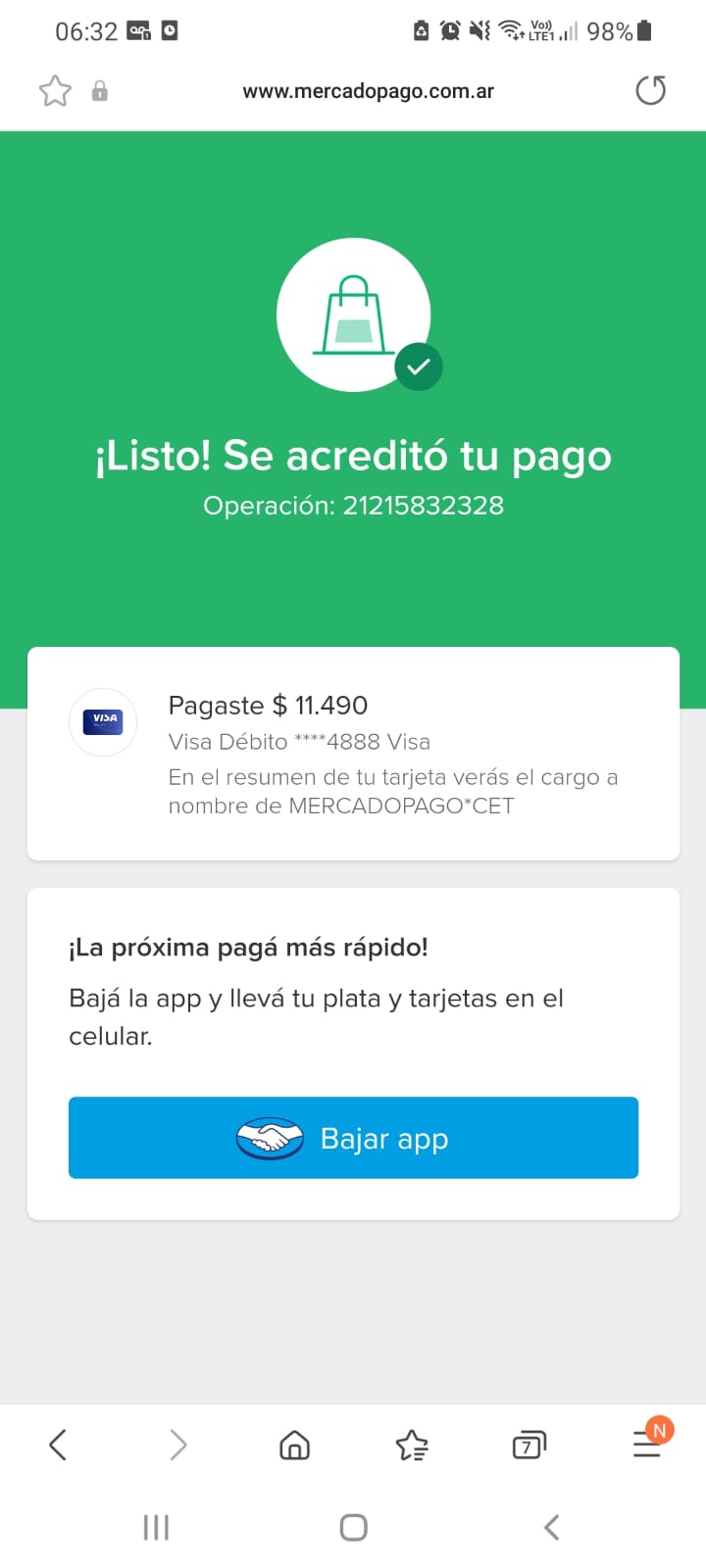View recent apps from the navigation bar
Image resolution: width=706 pixels, height=1568 pixels.
click(x=156, y=1527)
